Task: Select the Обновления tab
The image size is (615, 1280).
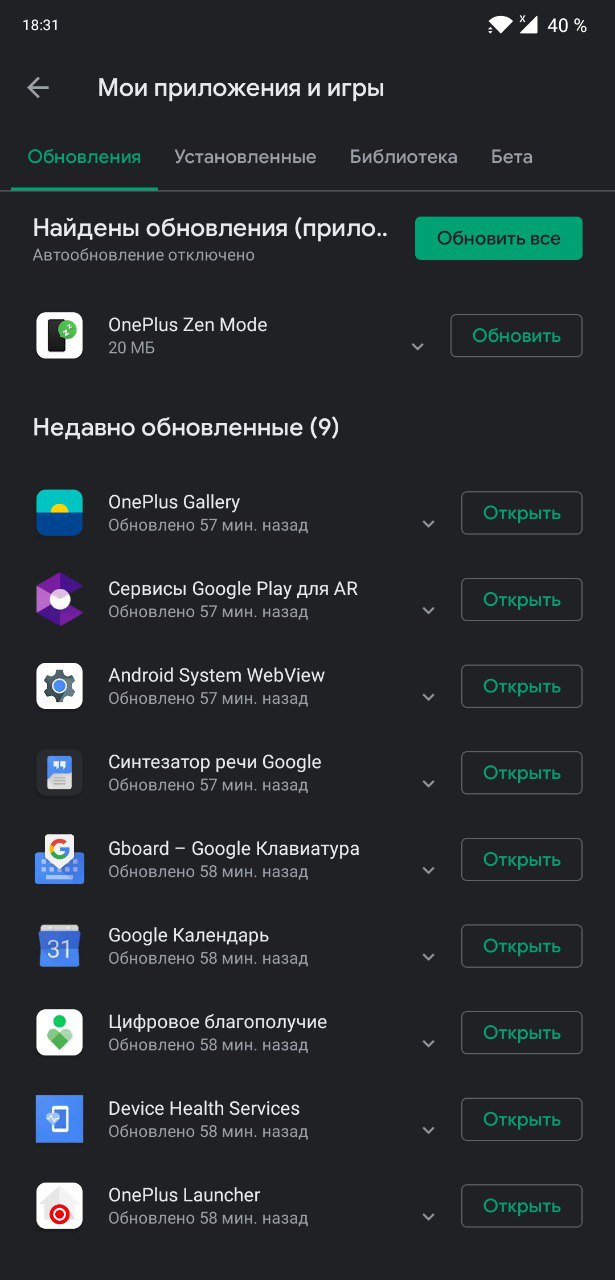Action: (x=84, y=157)
